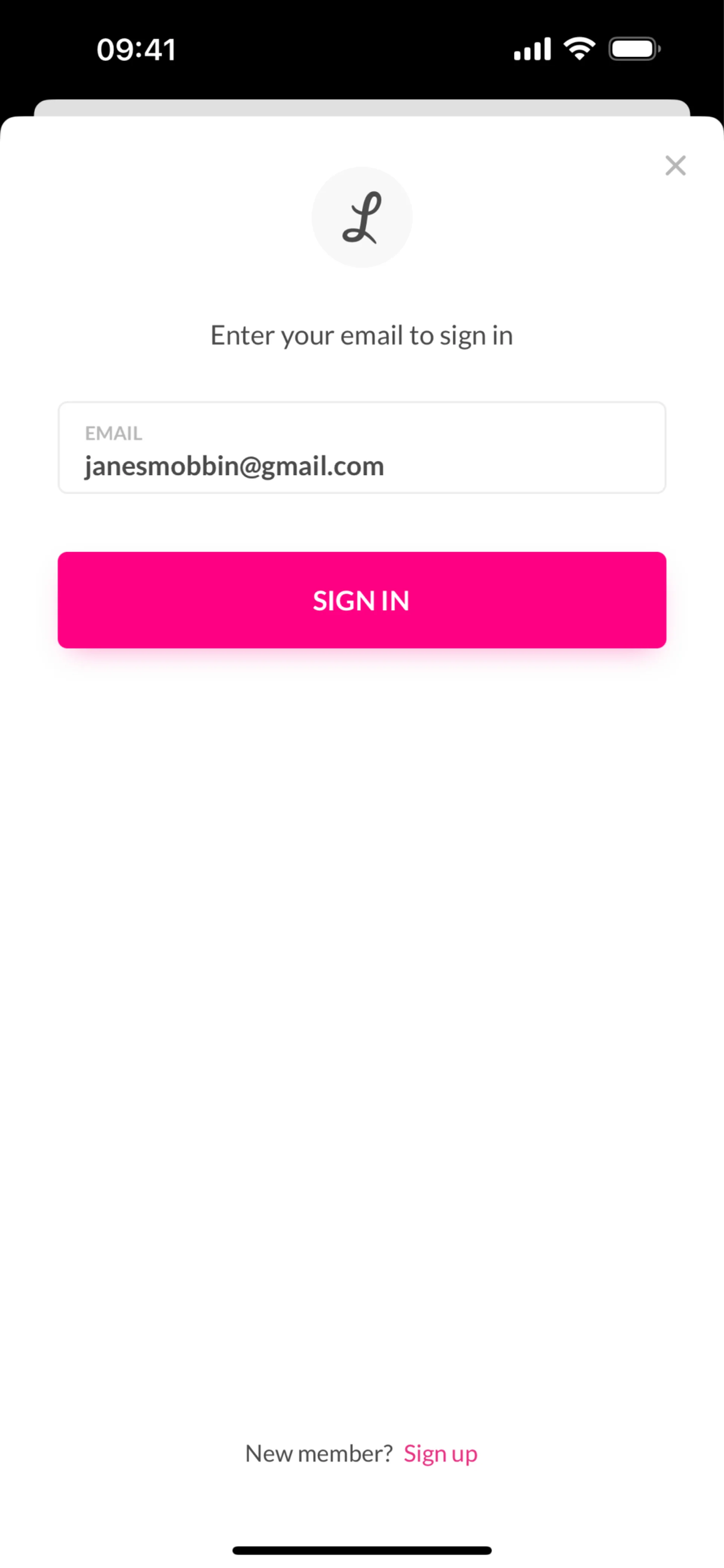Tap the Email input field

[362, 448]
